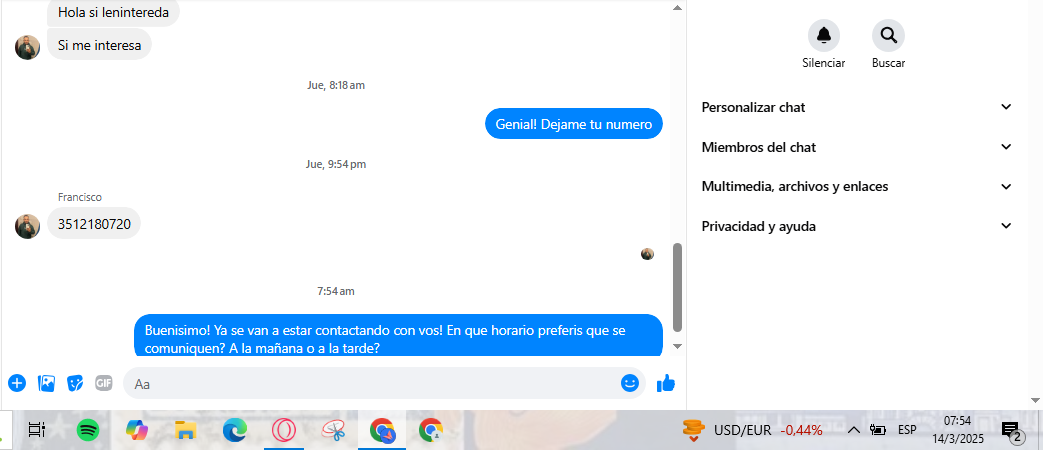Screen dimensions: 1043x450
Task: Attach a photo or file
Action: 46,383
